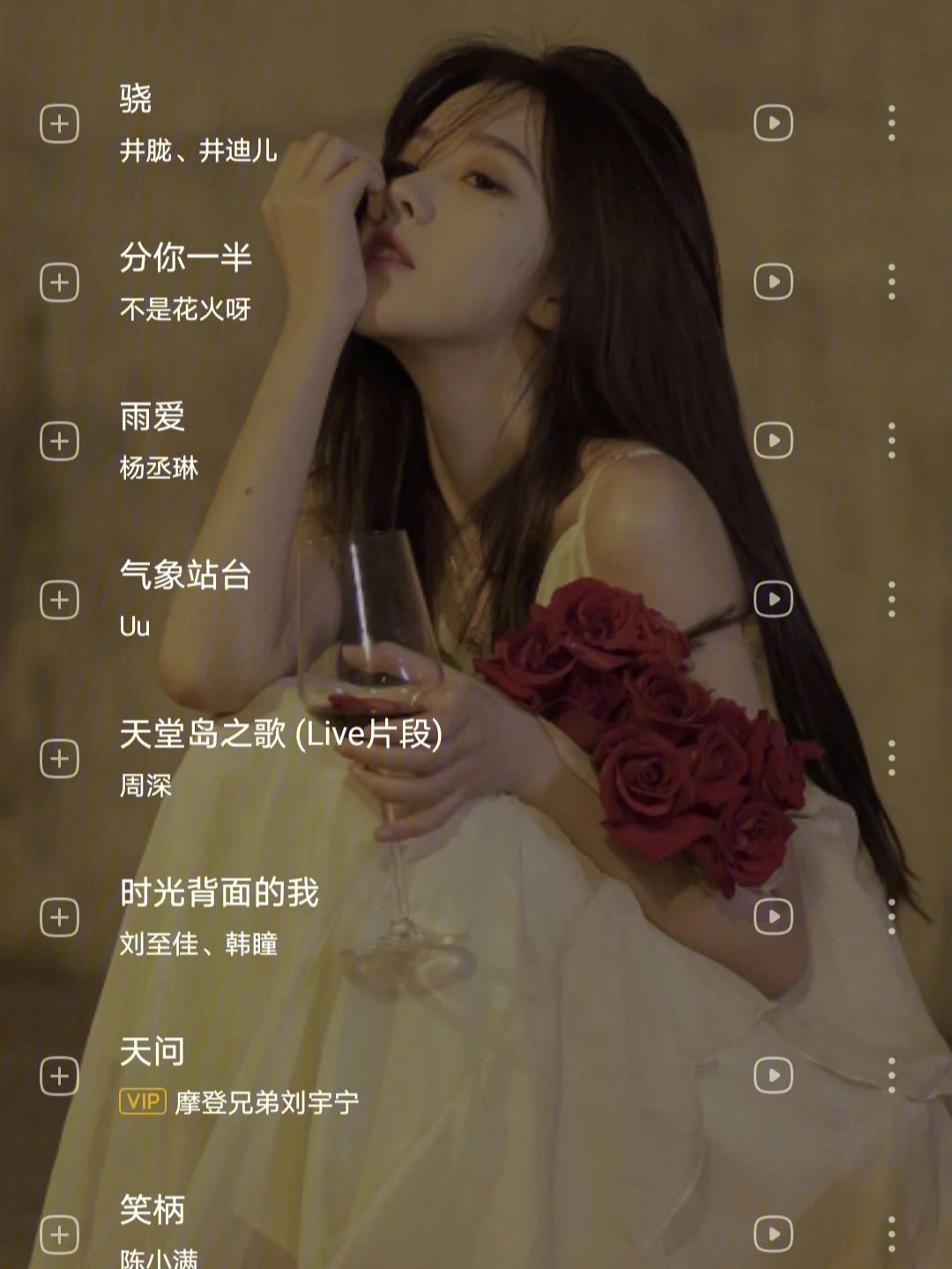Watch the video of 时光背面的我

tap(773, 917)
